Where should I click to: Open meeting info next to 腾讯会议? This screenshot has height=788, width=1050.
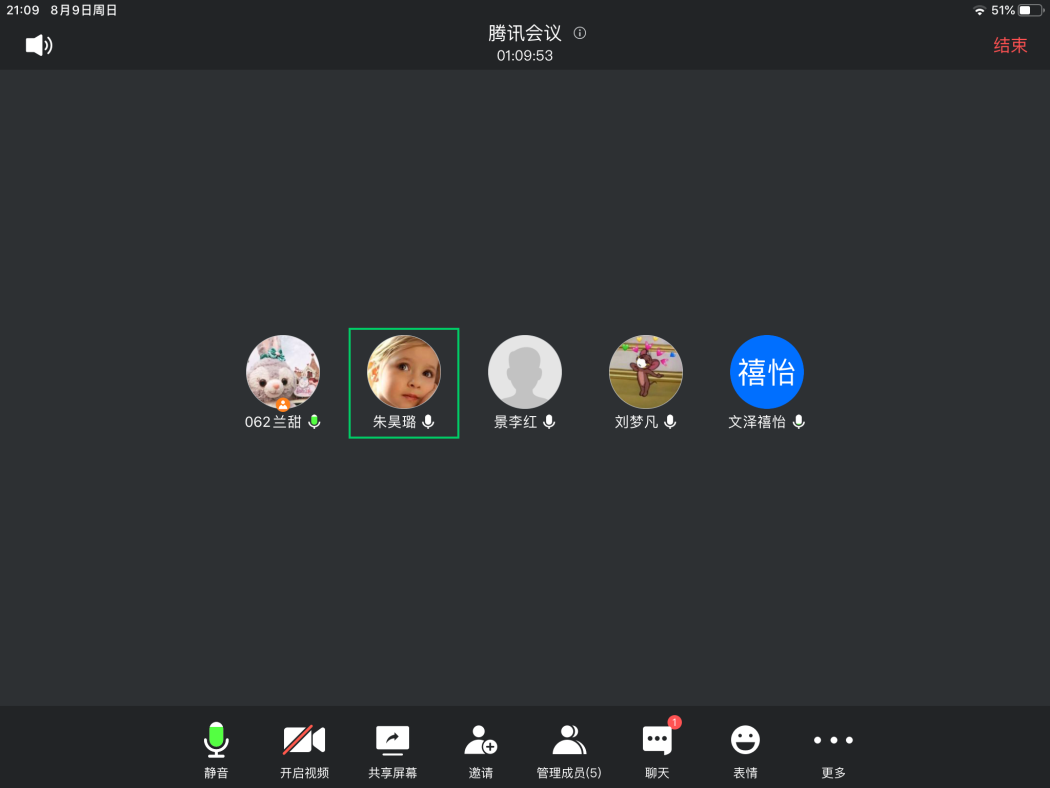click(580, 33)
